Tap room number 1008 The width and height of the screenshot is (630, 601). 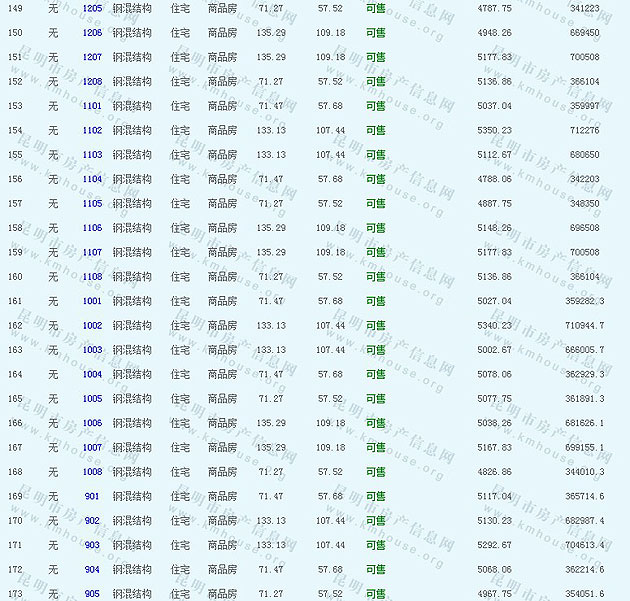click(92, 472)
